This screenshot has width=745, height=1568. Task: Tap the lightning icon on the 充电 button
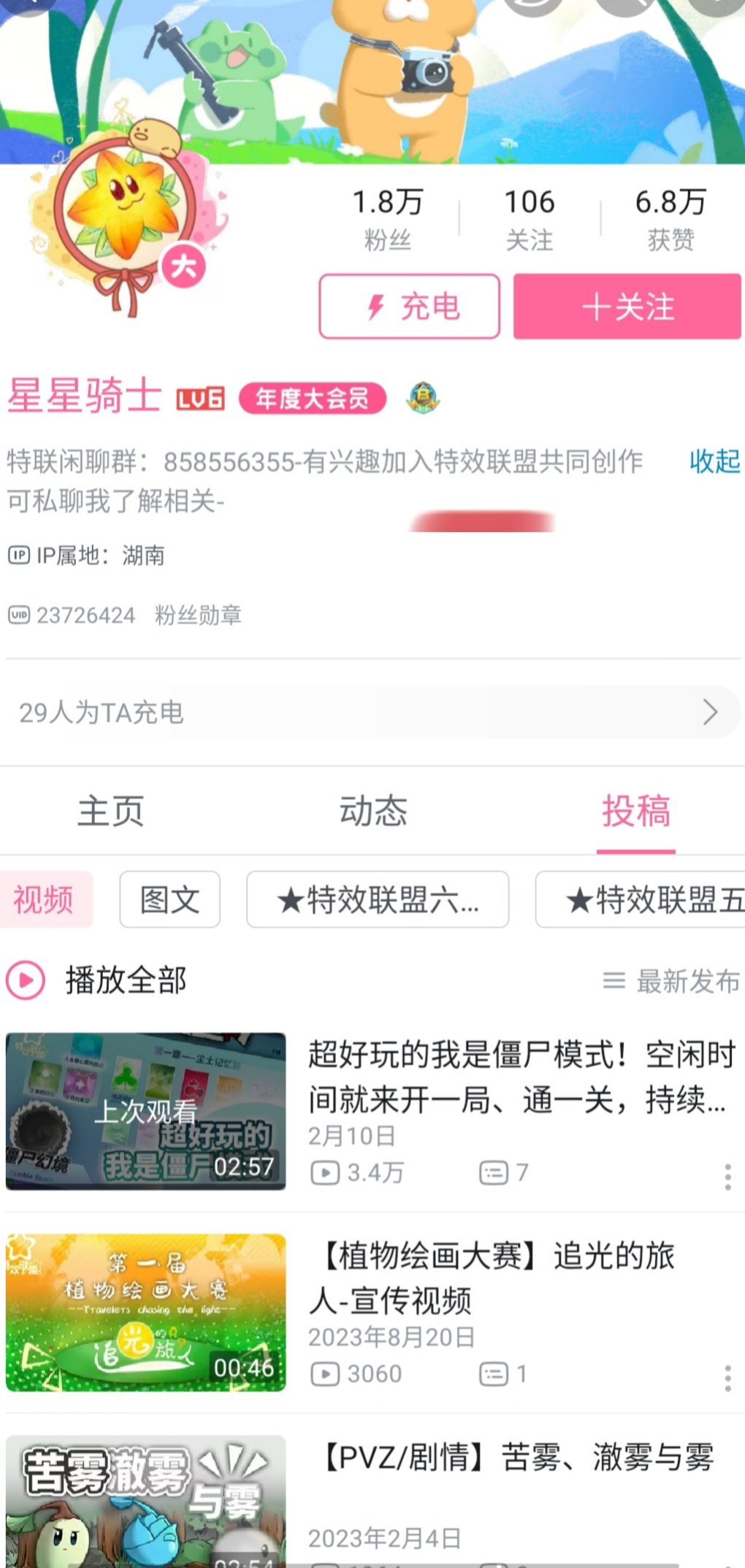(x=375, y=307)
